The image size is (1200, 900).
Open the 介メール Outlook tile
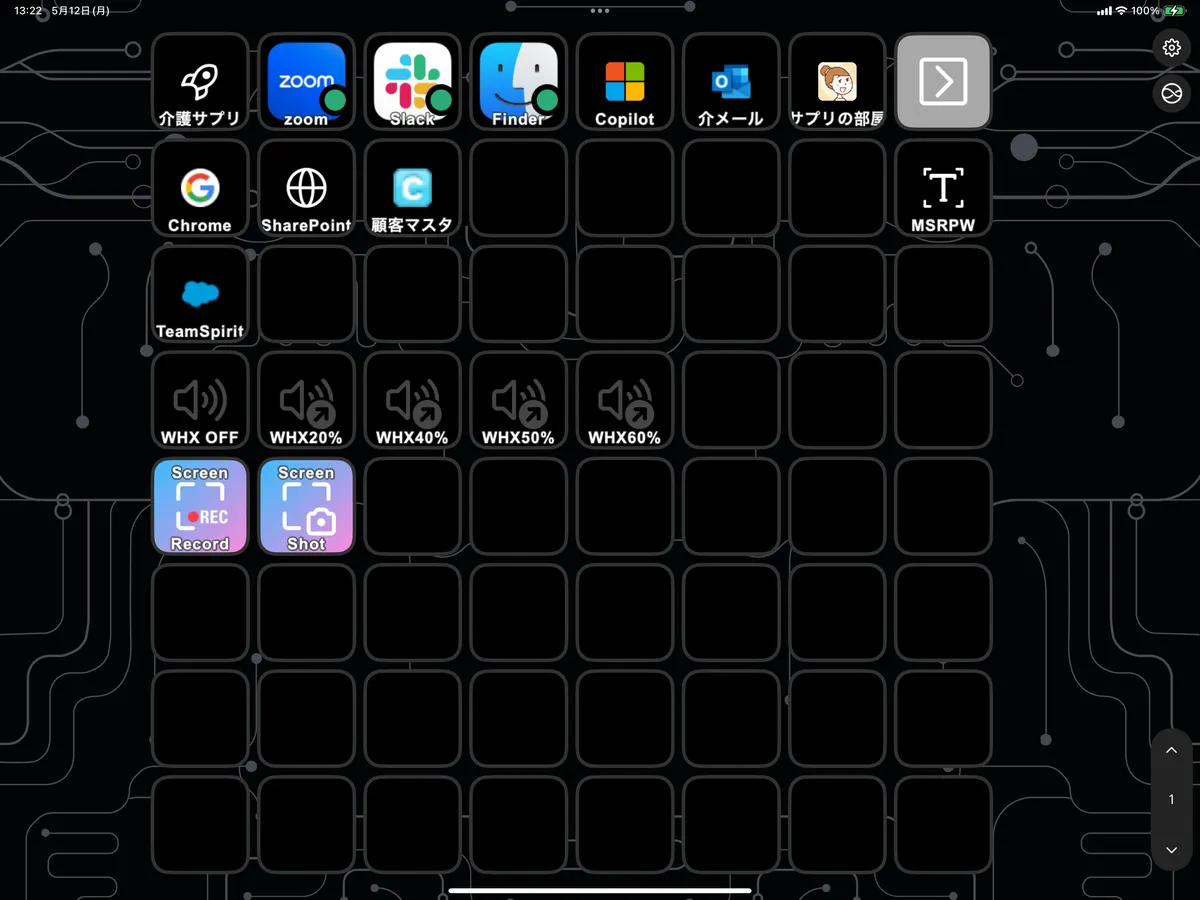click(x=730, y=82)
